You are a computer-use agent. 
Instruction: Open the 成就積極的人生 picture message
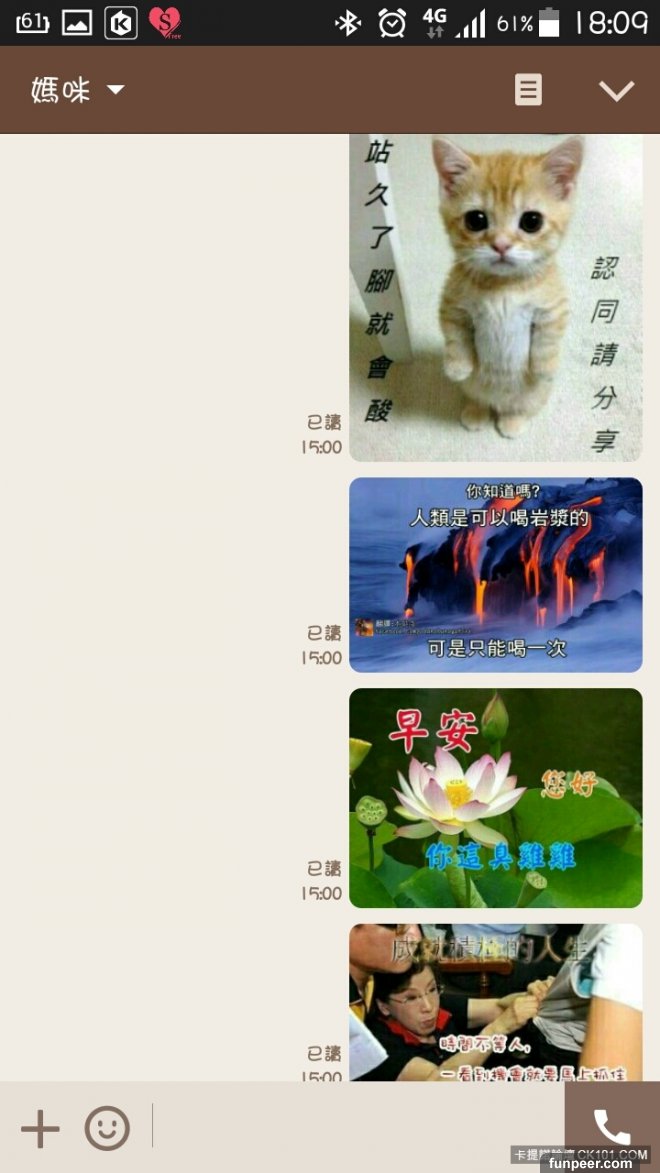(495, 1002)
